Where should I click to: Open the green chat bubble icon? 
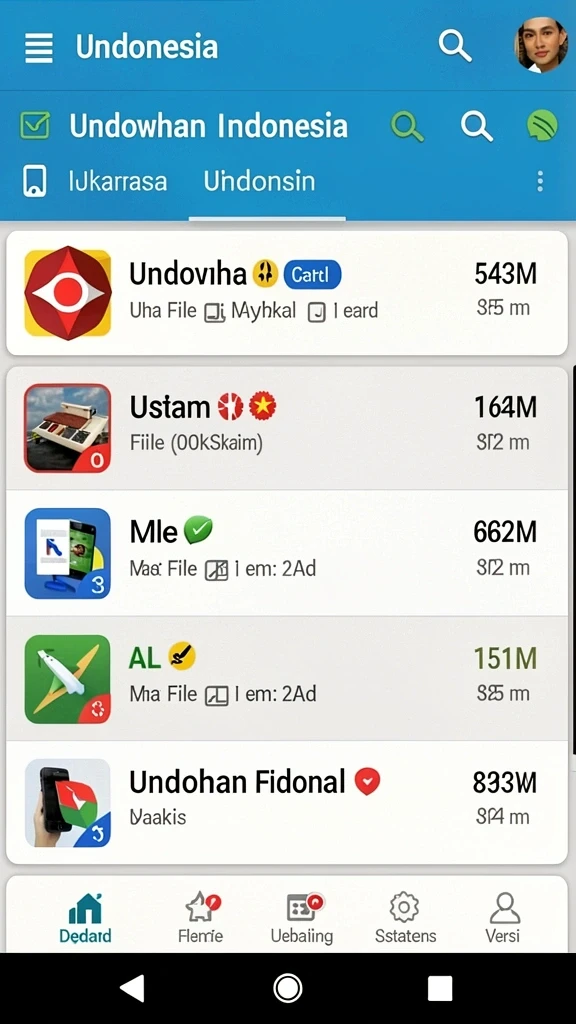[543, 125]
